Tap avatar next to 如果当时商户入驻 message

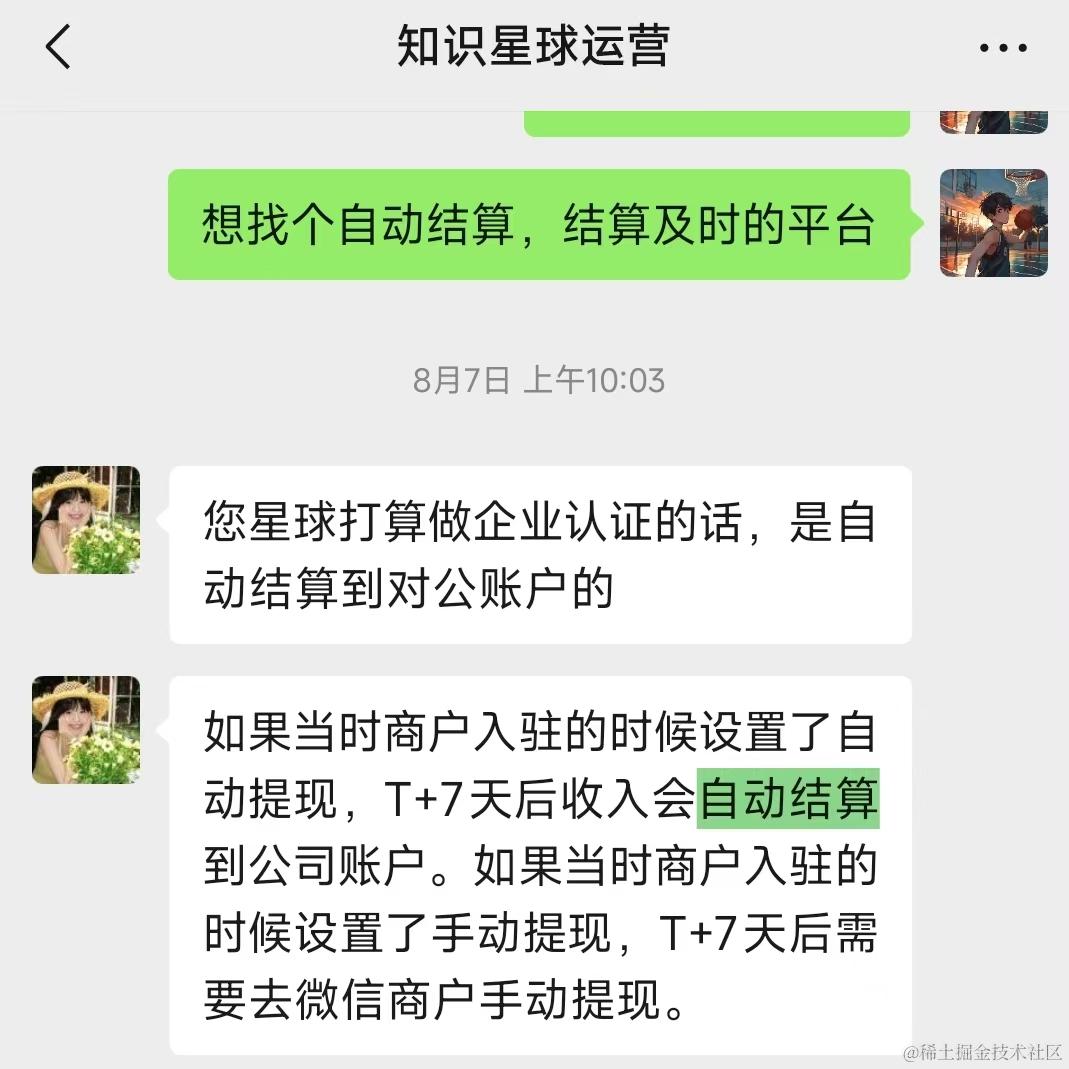(x=86, y=730)
